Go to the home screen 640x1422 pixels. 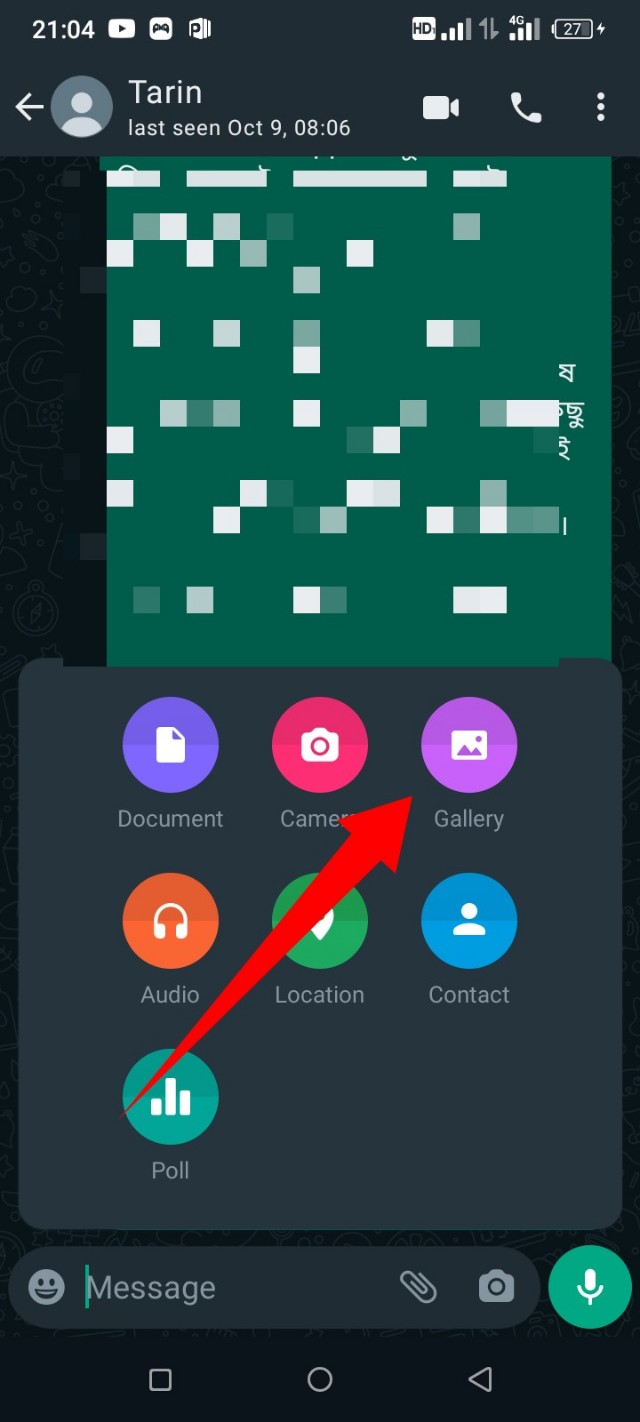pos(320,1380)
